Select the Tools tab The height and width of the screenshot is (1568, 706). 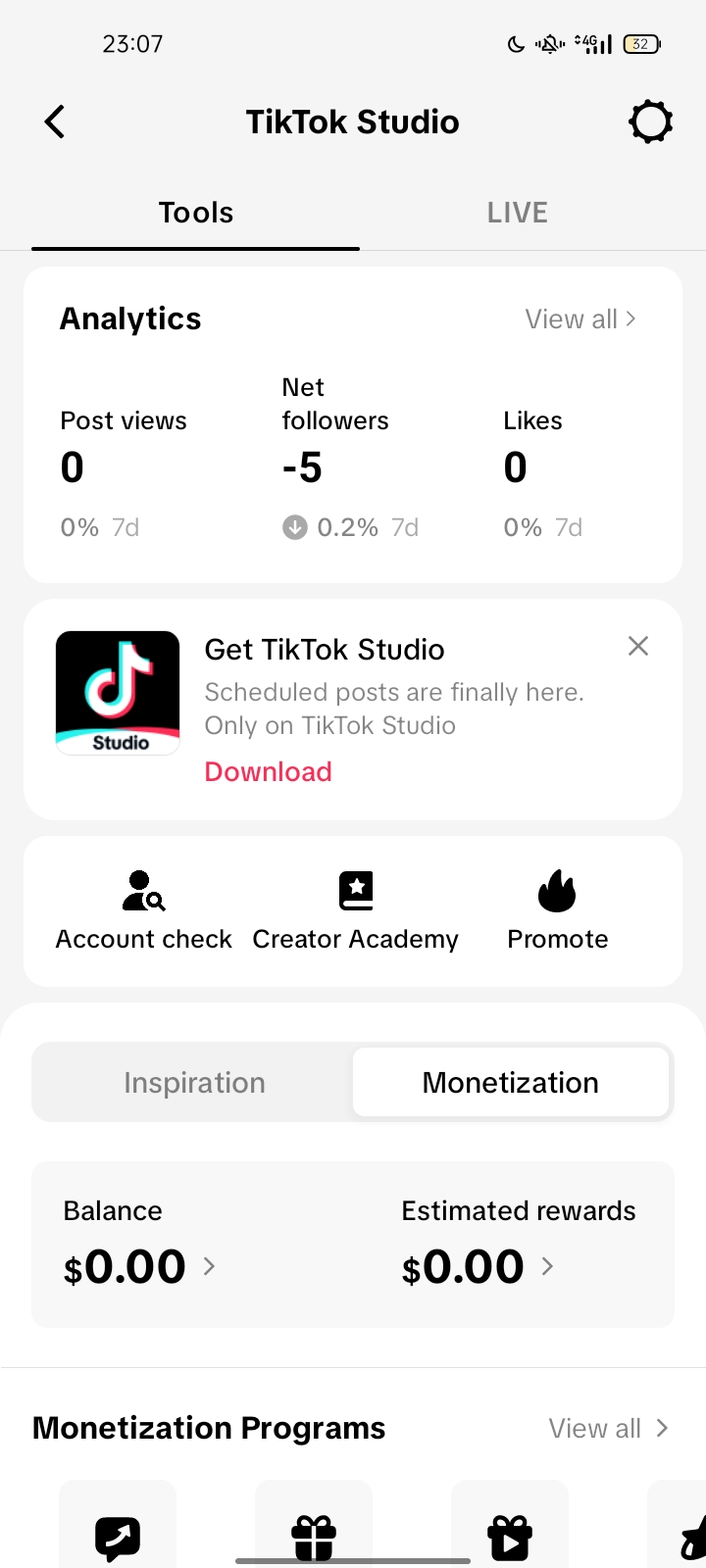196,213
